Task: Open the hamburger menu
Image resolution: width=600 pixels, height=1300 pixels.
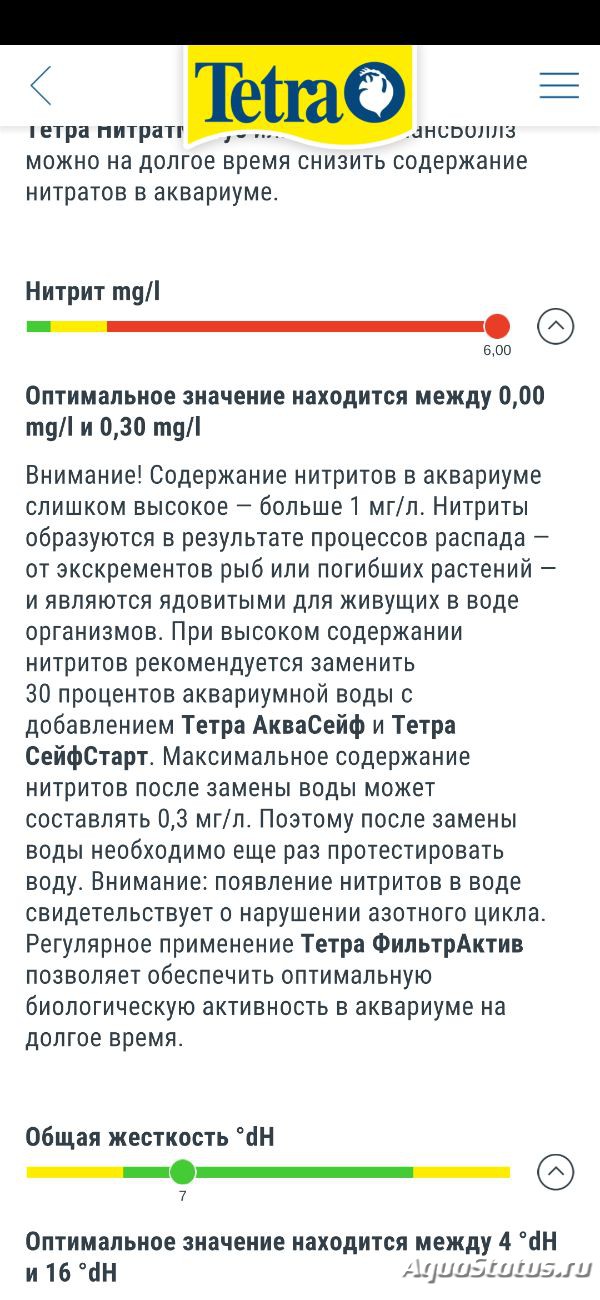Action: coord(559,85)
